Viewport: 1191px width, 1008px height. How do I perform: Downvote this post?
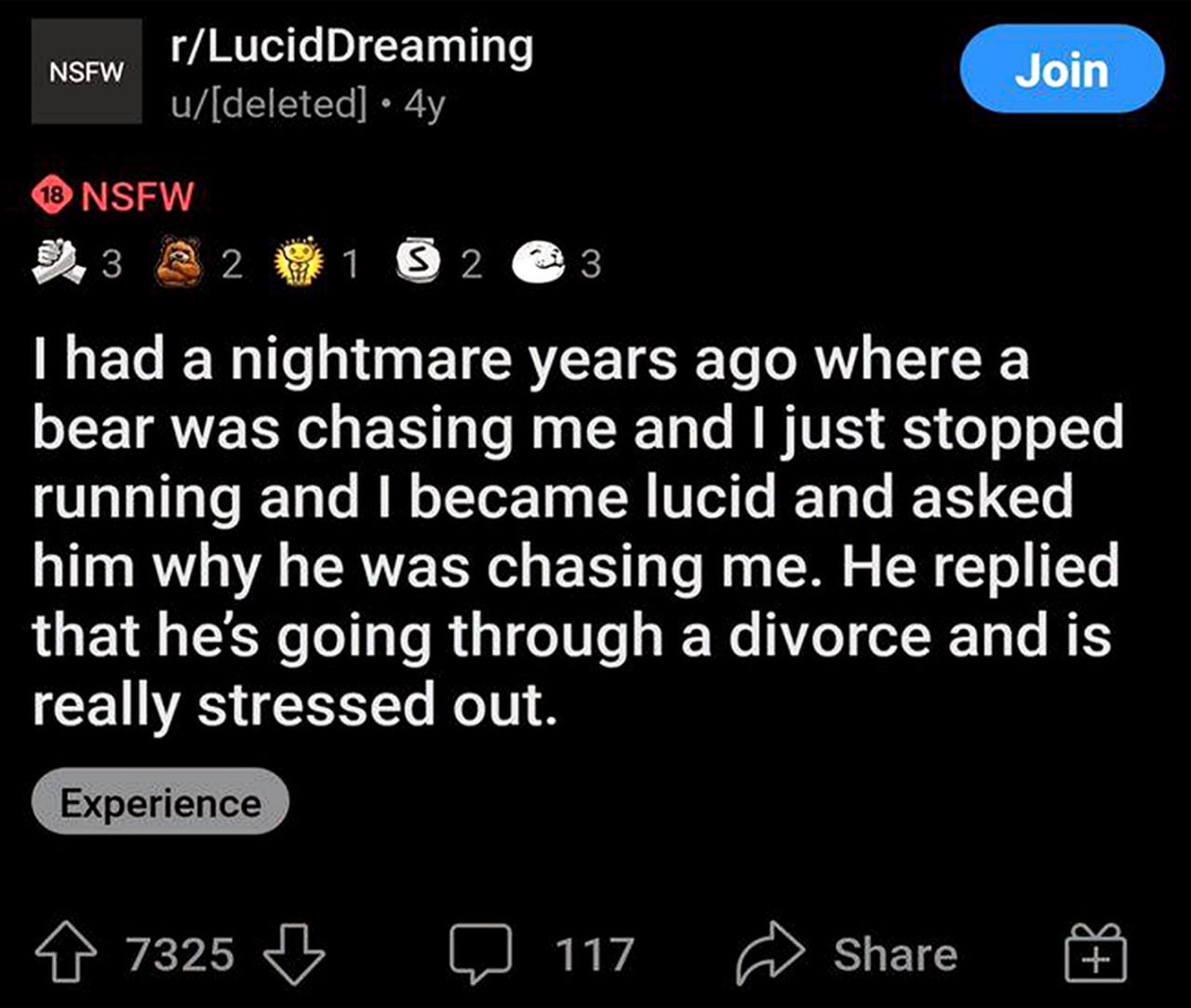(x=294, y=954)
